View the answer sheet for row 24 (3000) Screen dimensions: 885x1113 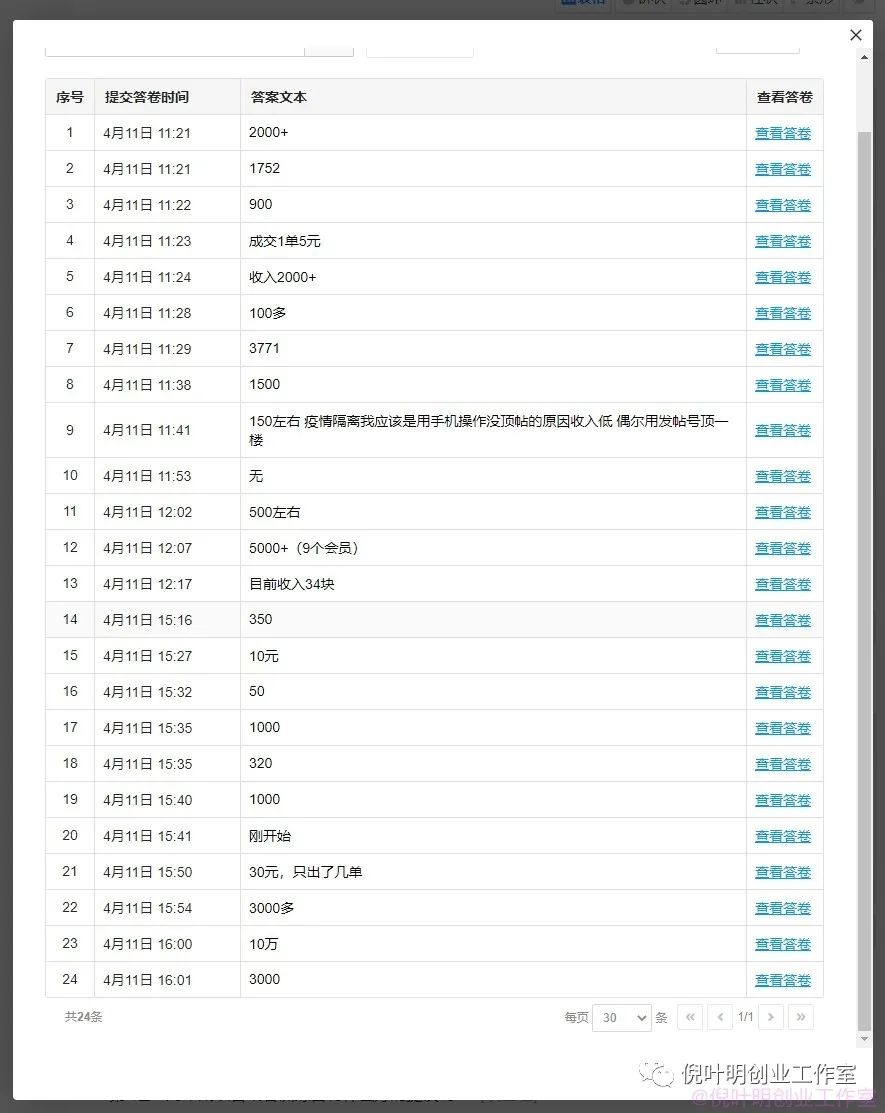(x=783, y=980)
